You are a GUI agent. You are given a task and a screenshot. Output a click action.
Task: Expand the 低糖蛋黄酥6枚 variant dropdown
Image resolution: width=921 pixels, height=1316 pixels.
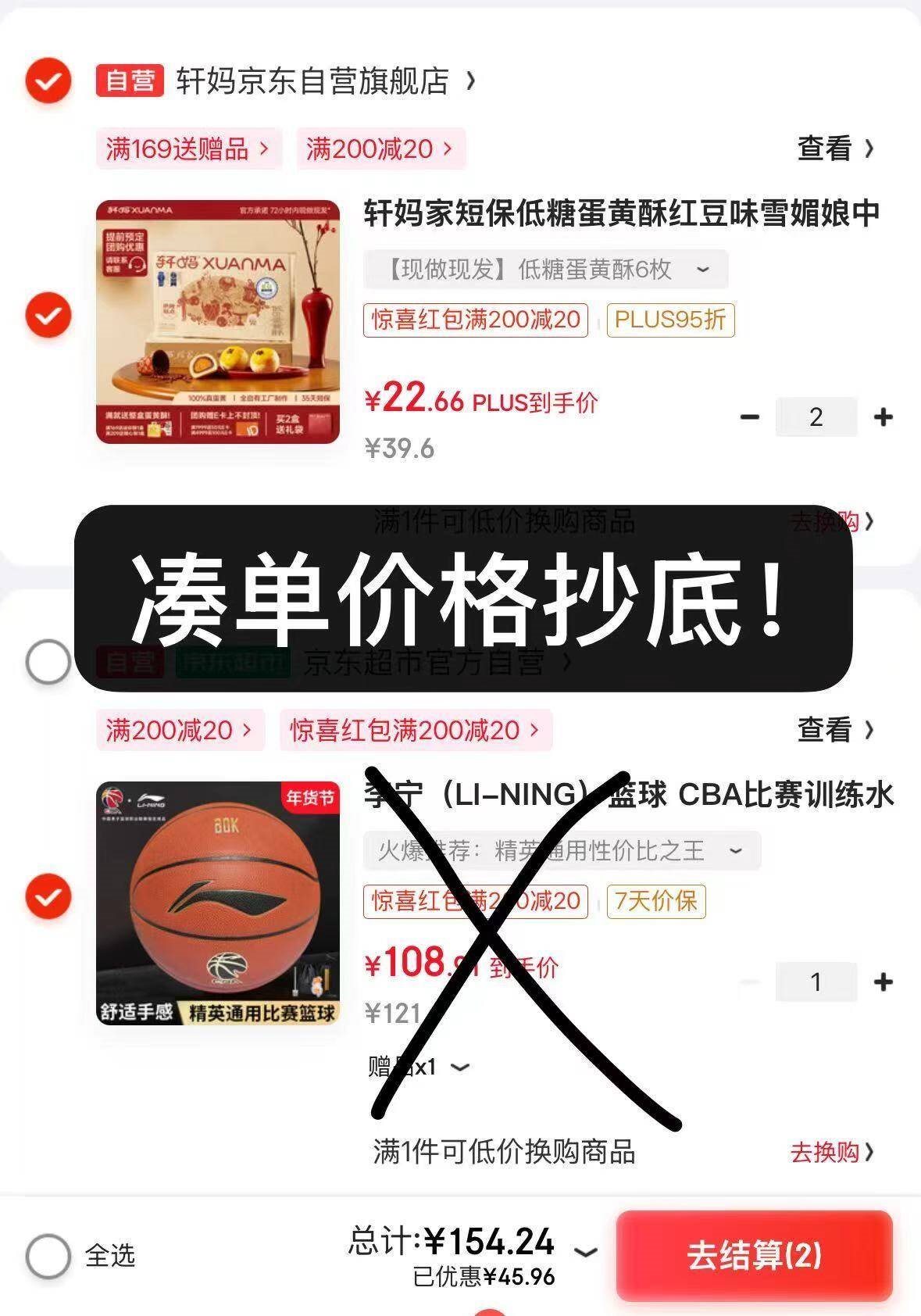click(x=545, y=270)
